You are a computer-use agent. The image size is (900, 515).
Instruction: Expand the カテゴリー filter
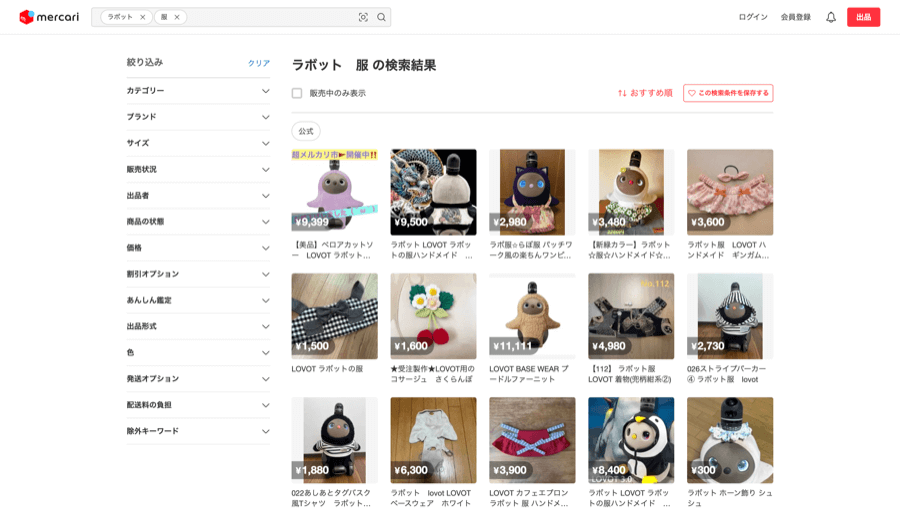tap(198, 91)
